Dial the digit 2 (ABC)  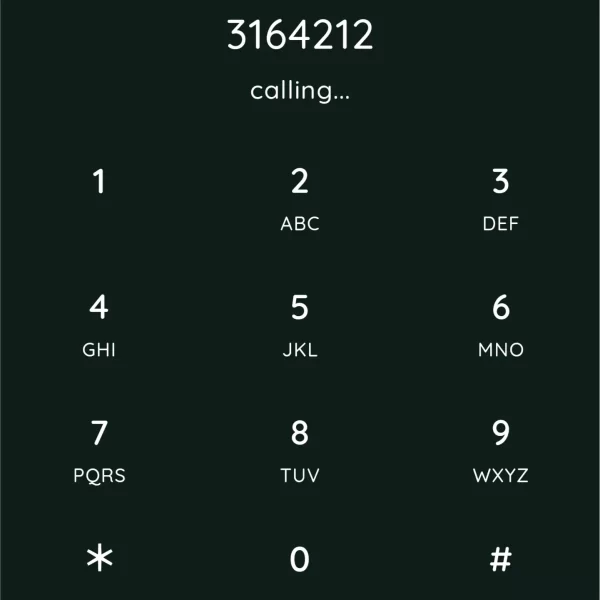[300, 198]
